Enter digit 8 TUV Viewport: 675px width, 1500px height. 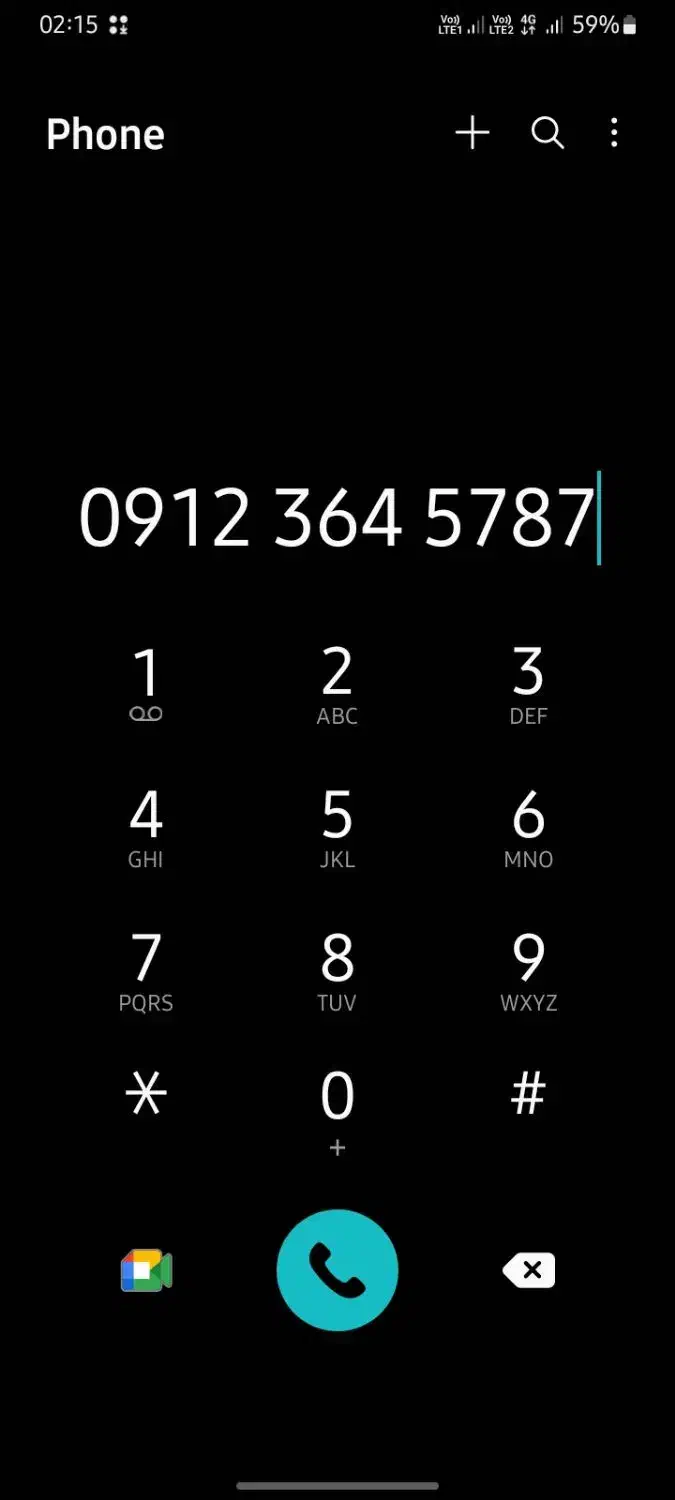(x=337, y=970)
